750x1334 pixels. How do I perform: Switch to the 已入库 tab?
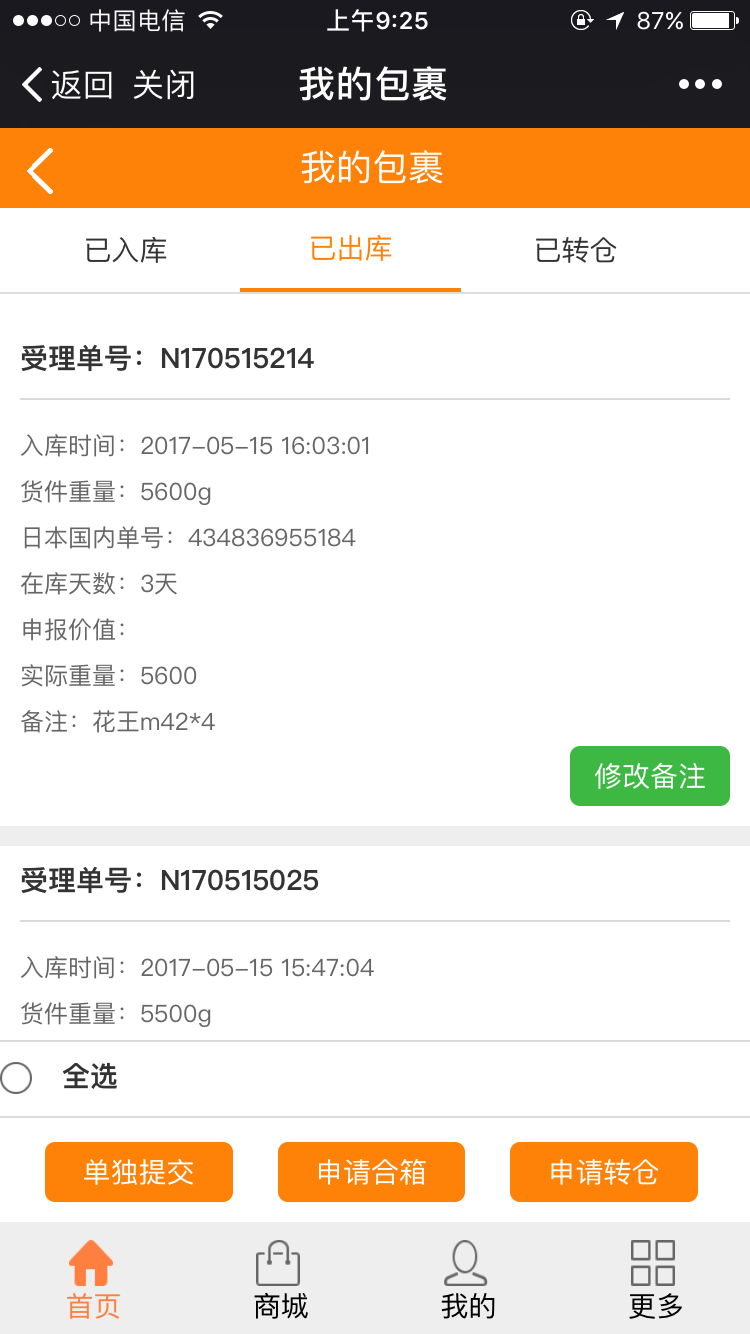click(x=126, y=250)
